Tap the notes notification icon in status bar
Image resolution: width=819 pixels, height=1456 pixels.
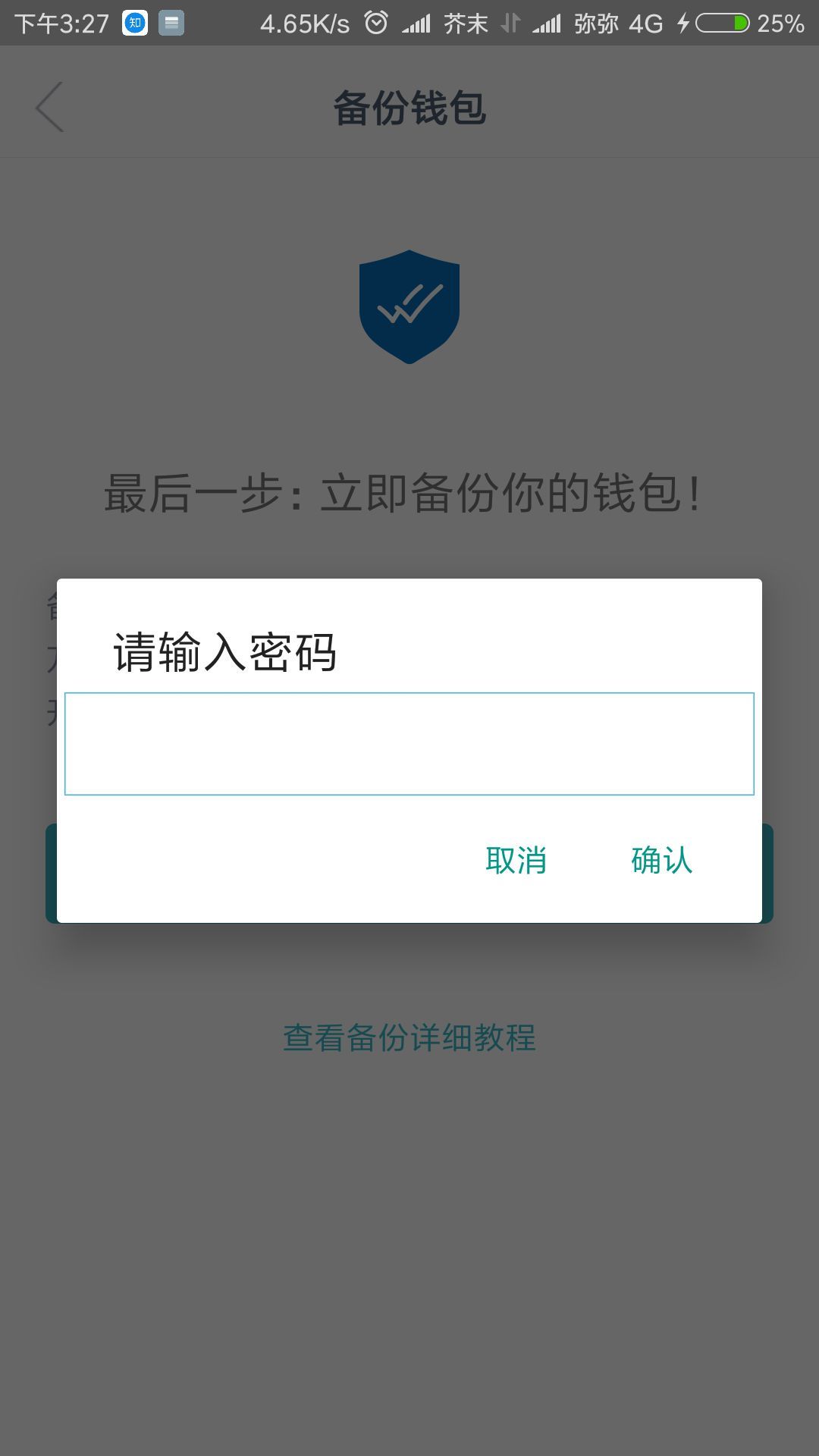(x=172, y=24)
